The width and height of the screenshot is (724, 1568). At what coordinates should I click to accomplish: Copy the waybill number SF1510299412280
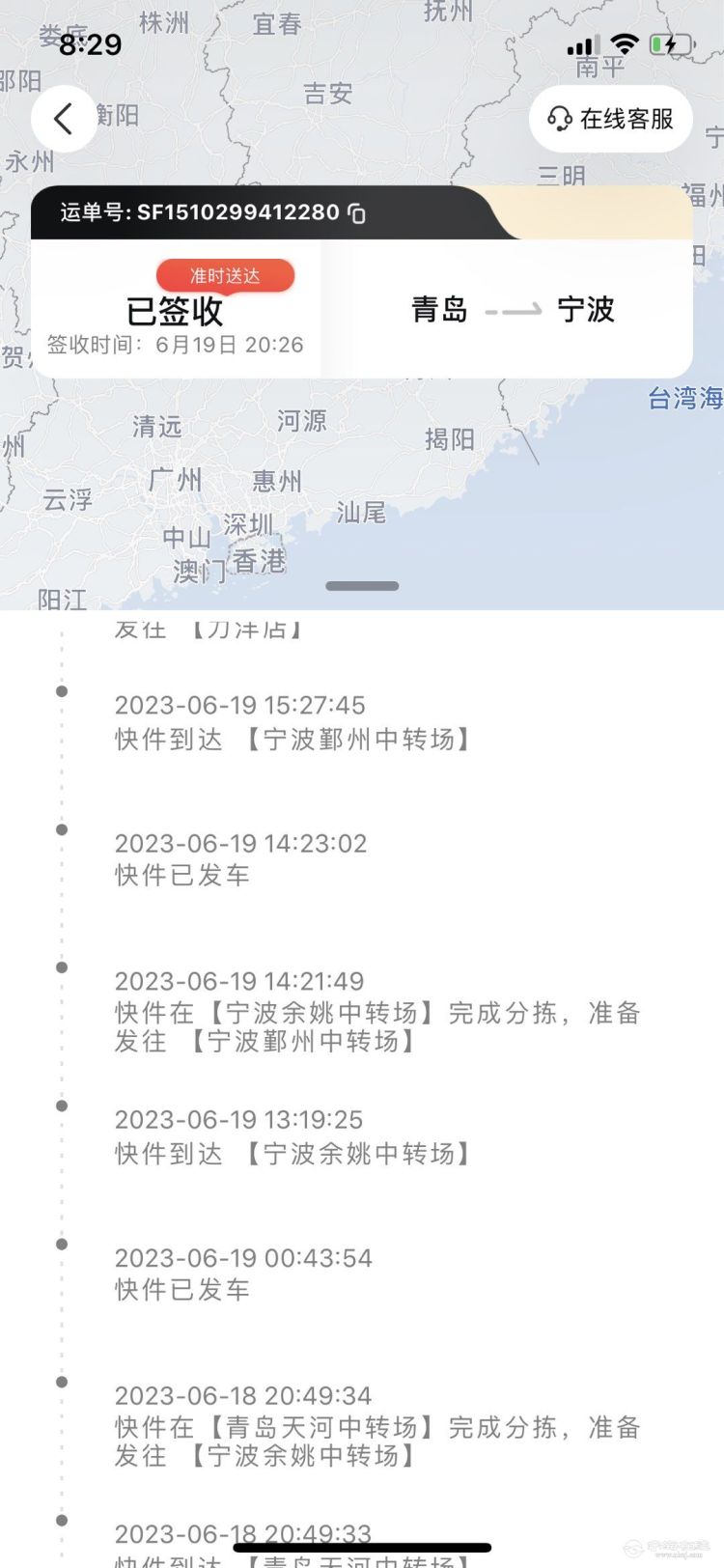tap(356, 213)
